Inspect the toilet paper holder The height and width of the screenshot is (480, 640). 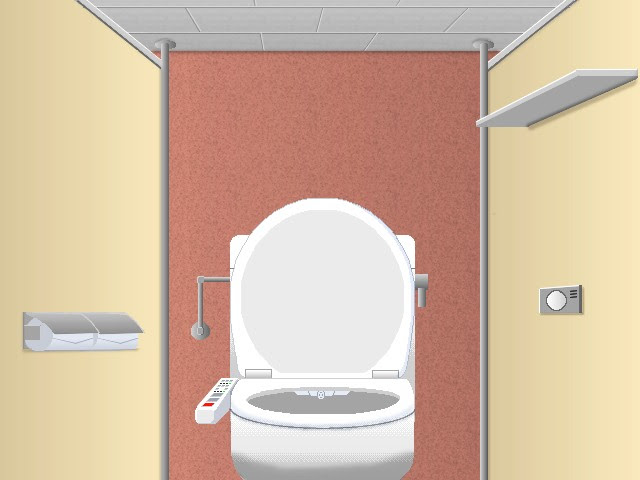pyautogui.click(x=82, y=331)
